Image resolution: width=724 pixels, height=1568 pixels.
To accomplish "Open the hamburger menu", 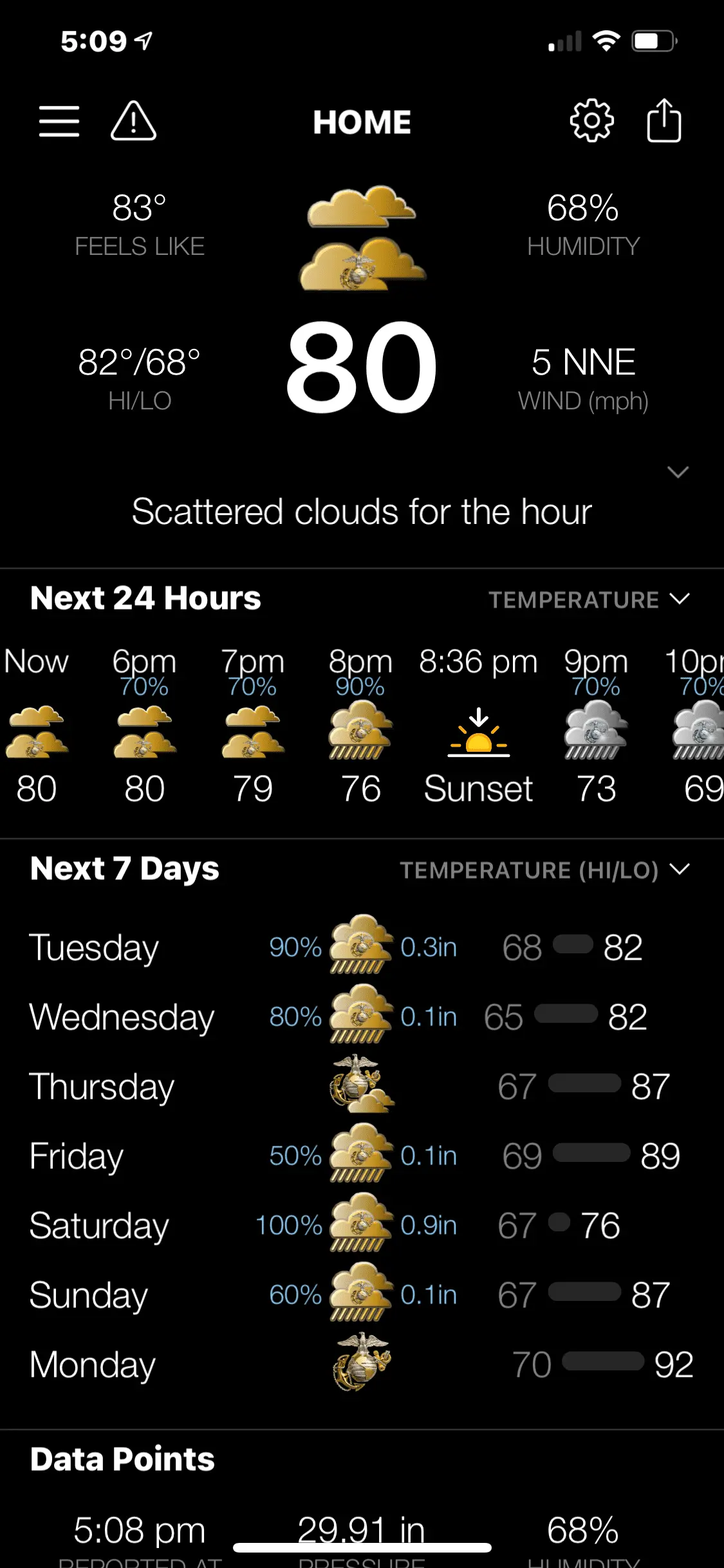I will pos(59,121).
